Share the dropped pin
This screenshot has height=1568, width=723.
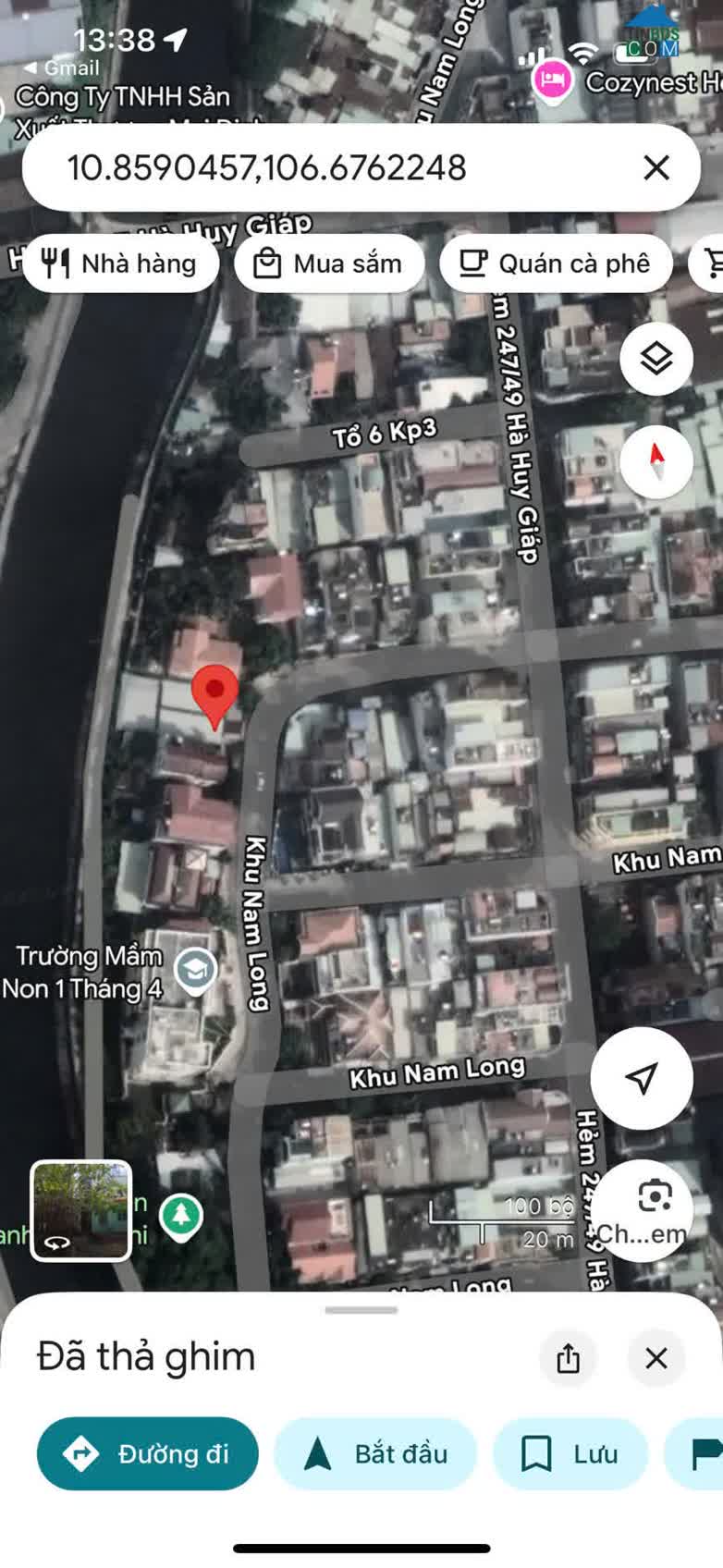pos(569,1357)
